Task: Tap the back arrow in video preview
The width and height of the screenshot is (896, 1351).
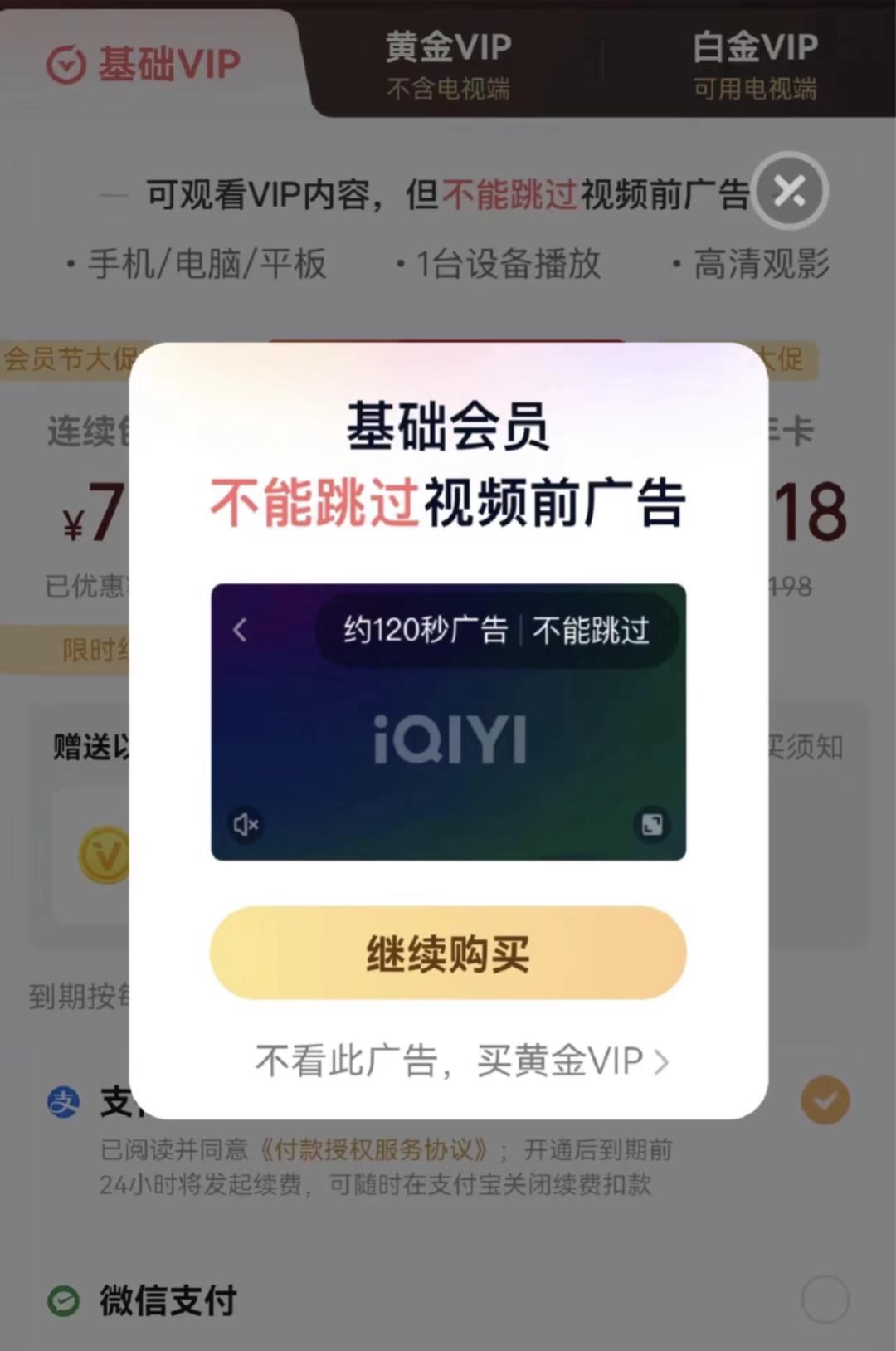Action: click(x=241, y=630)
